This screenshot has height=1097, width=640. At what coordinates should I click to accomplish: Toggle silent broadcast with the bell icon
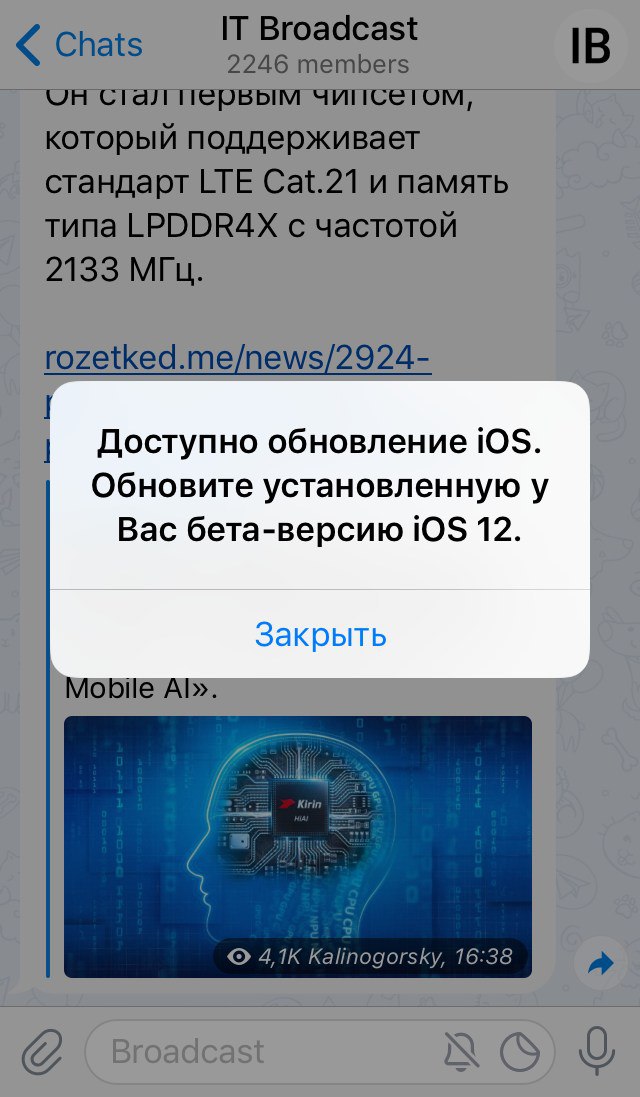click(461, 1052)
